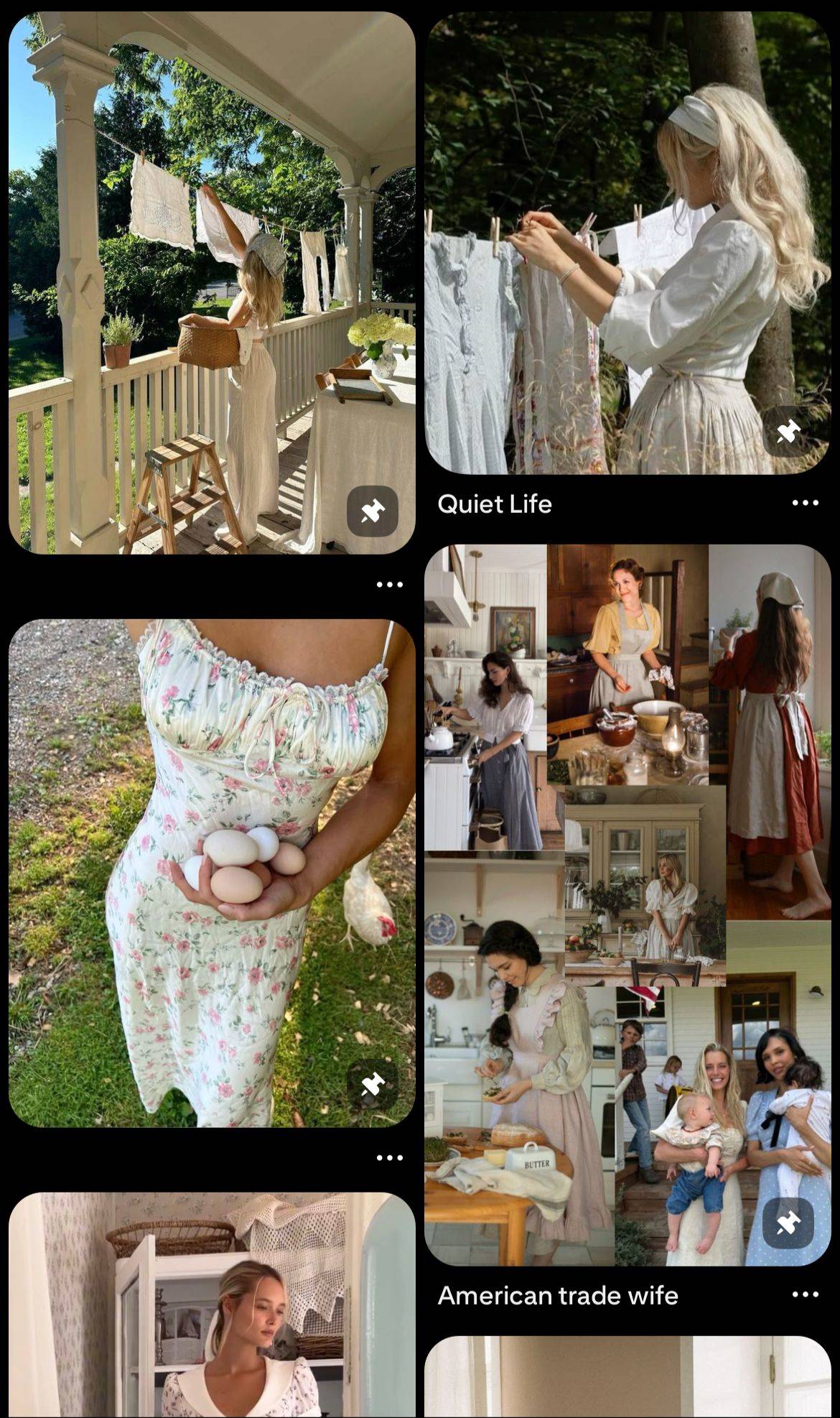Image resolution: width=840 pixels, height=1418 pixels.
Task: Open more options for Quiet Life
Action: click(x=805, y=503)
